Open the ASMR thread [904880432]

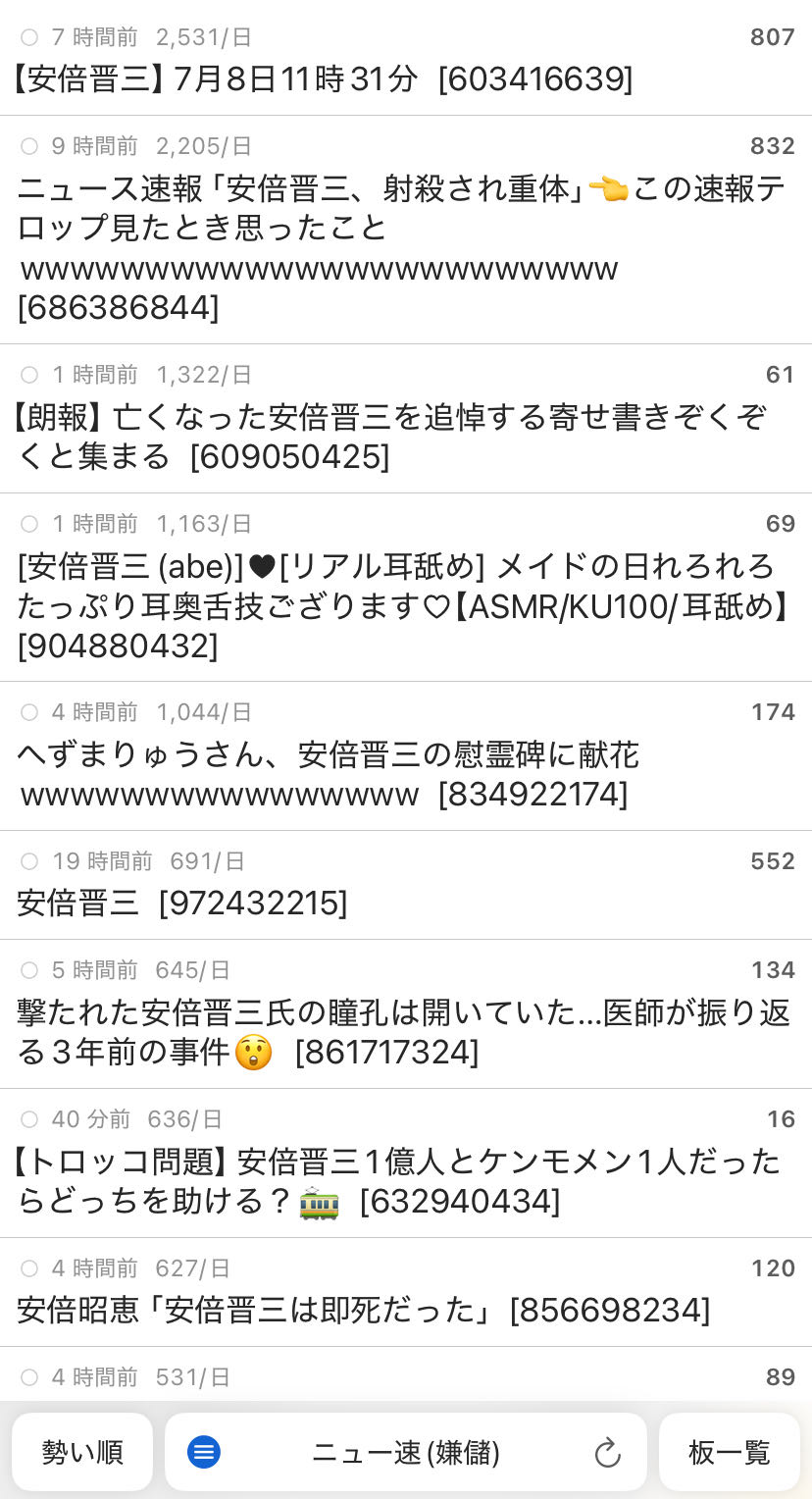click(406, 588)
